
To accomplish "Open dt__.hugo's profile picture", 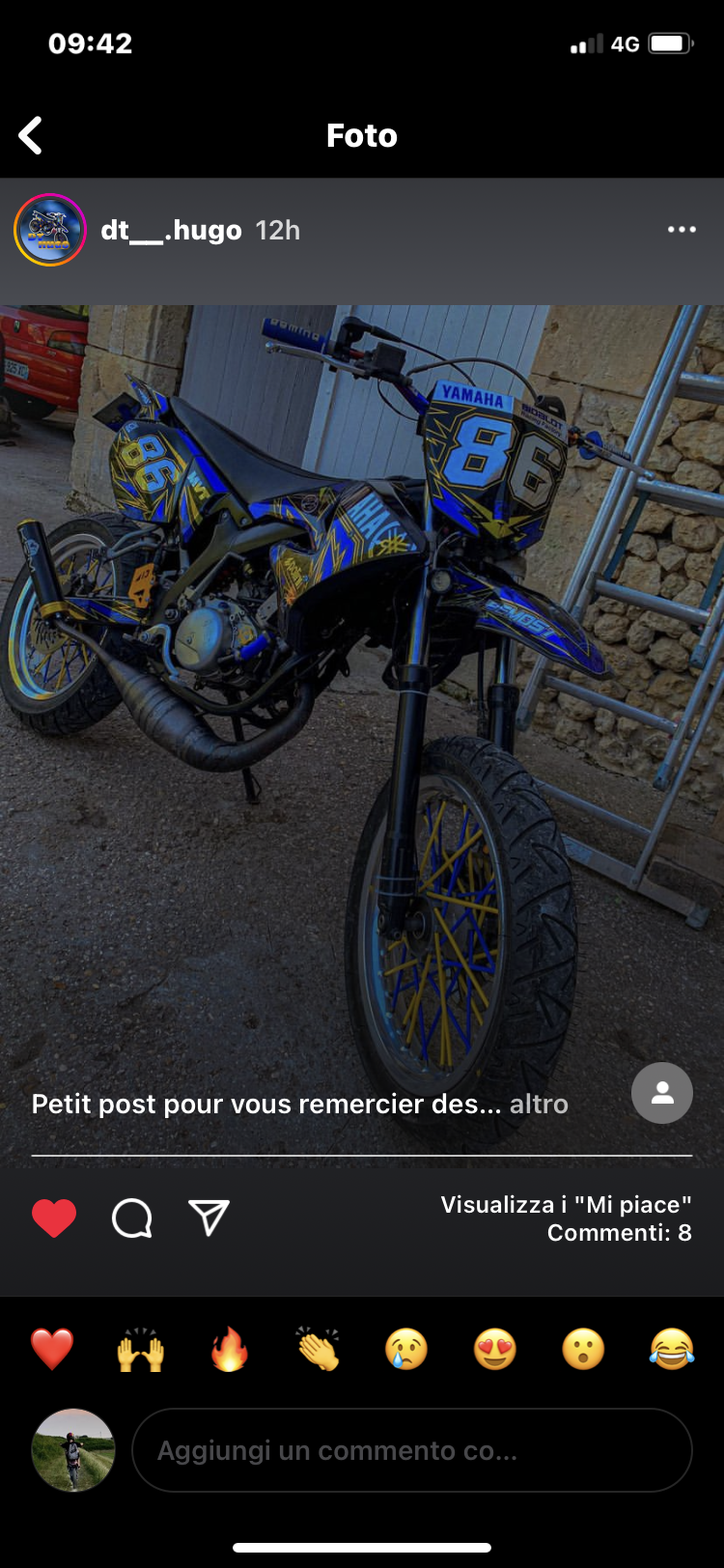I will tap(50, 230).
